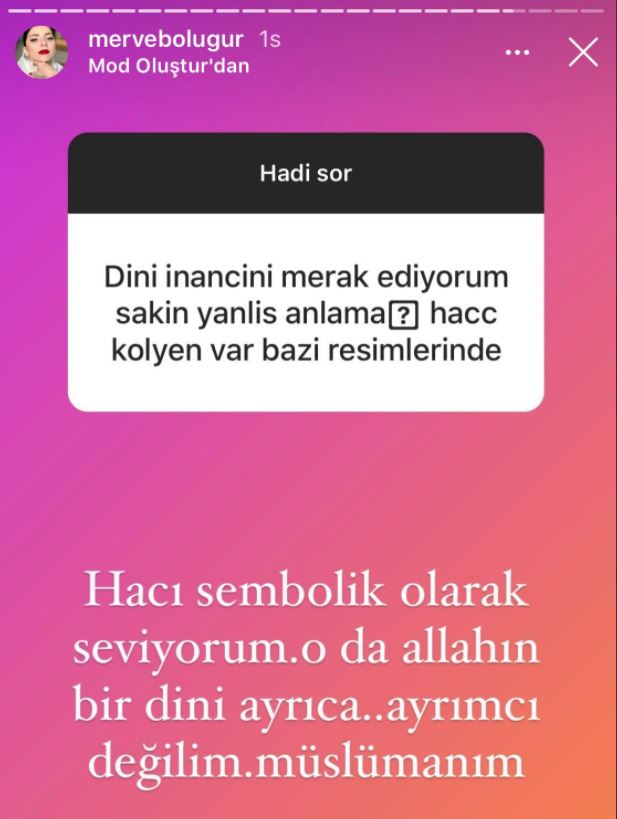Open the story options menu
The height and width of the screenshot is (819, 617).
pyautogui.click(x=517, y=52)
